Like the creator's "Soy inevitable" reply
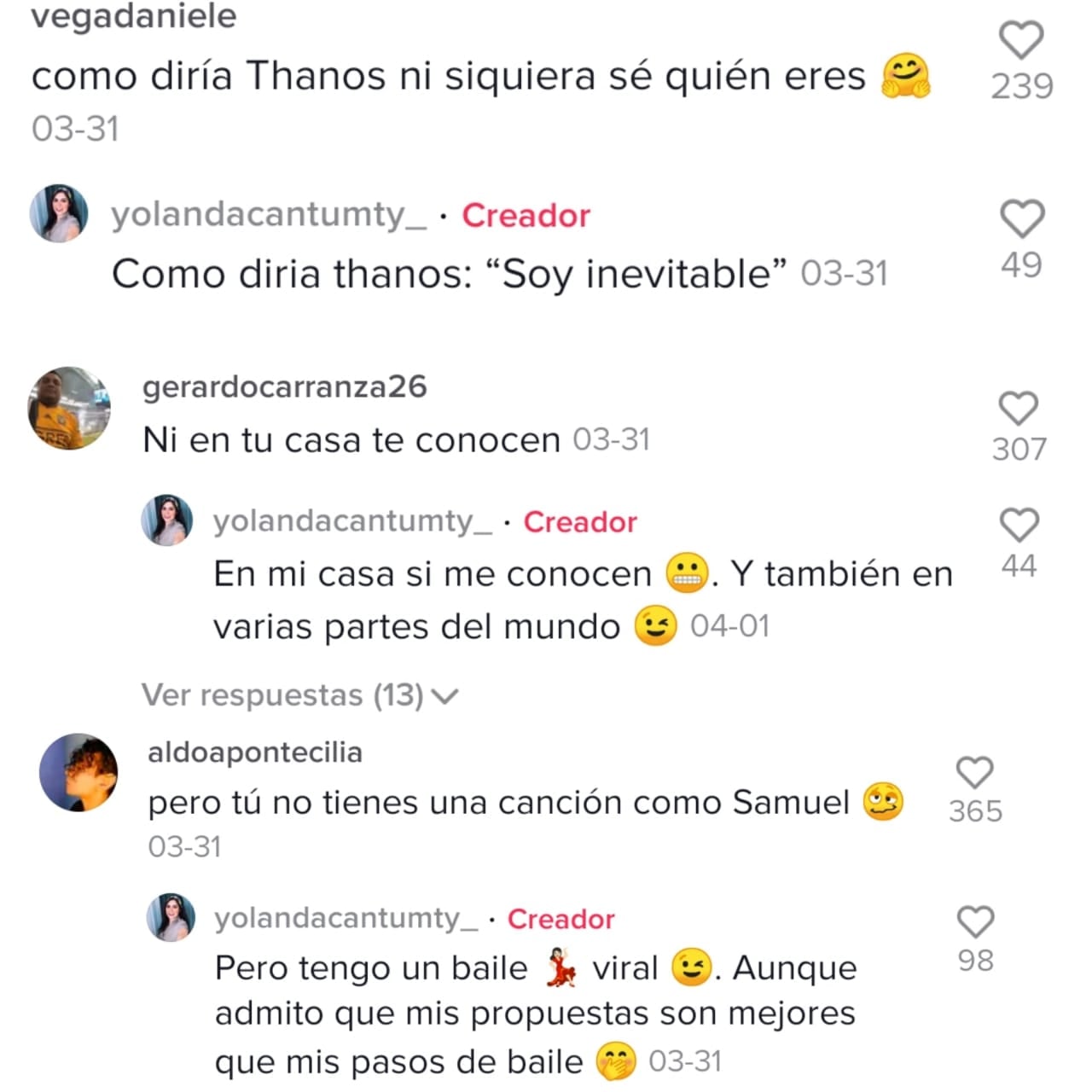The height and width of the screenshot is (1092, 1092). (1021, 219)
